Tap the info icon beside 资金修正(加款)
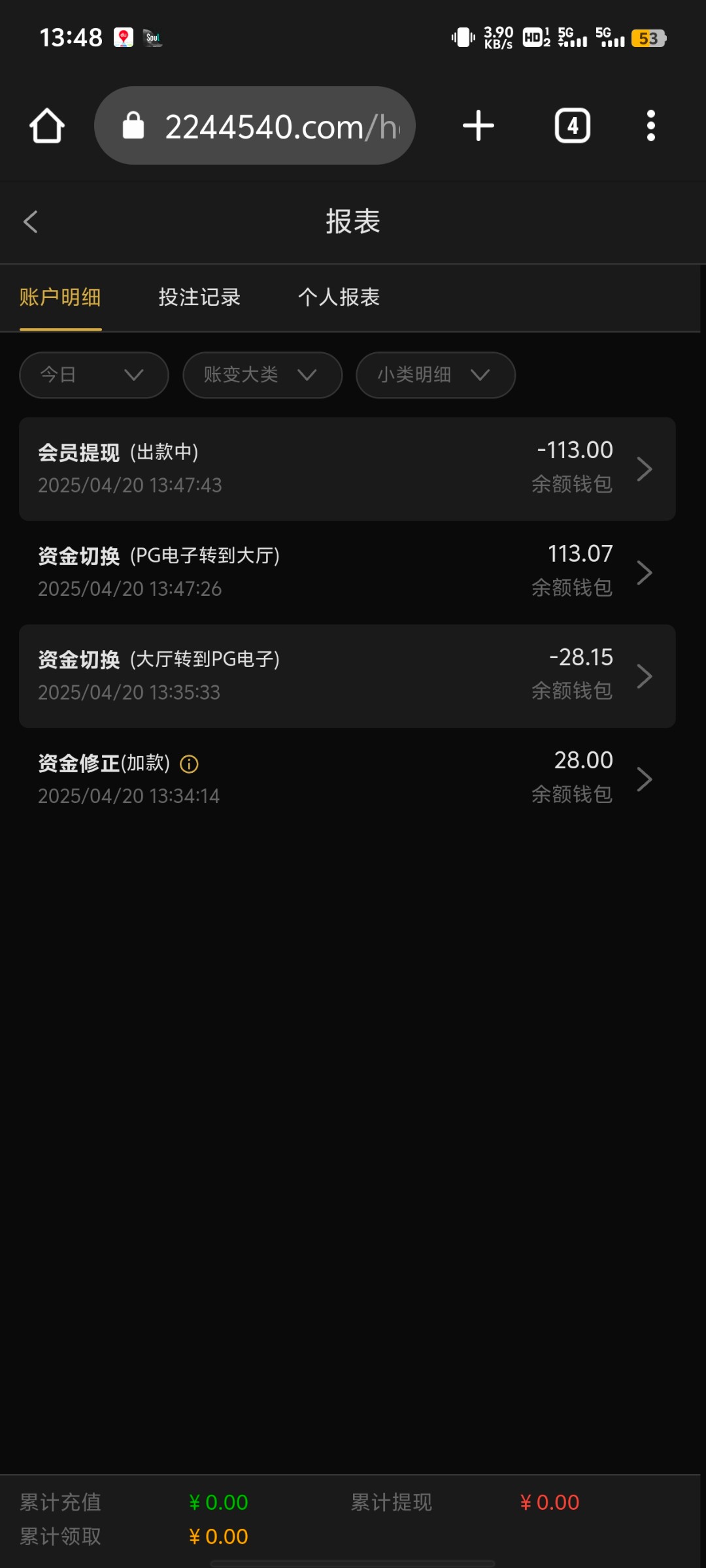Screen dimensions: 706x1568 pyautogui.click(x=189, y=764)
